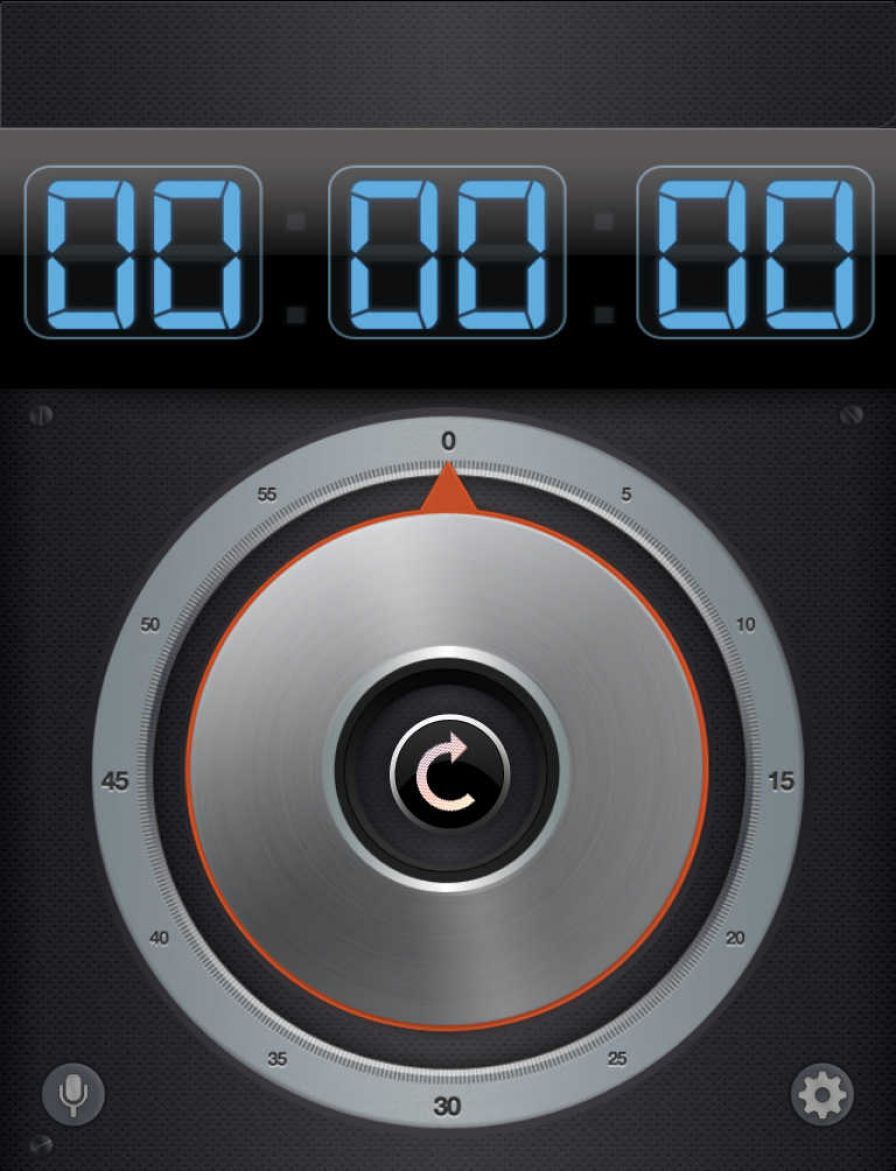Open the settings gear

pyautogui.click(x=822, y=1095)
